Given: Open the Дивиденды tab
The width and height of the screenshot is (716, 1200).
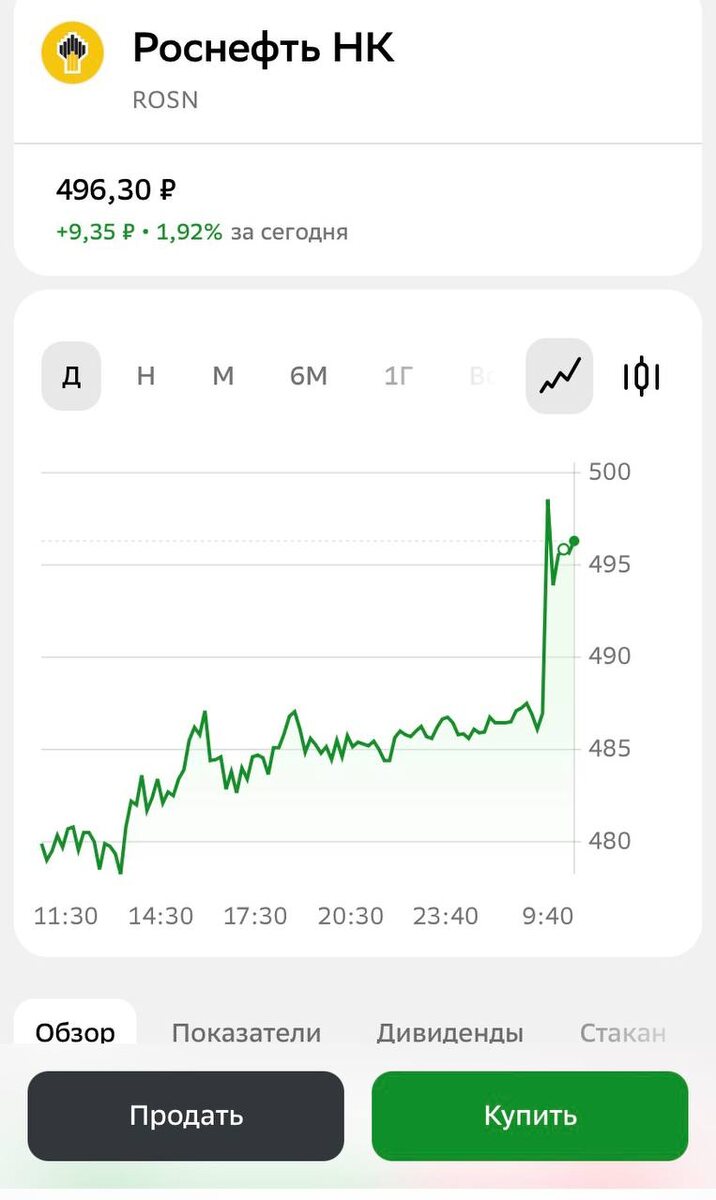Looking at the screenshot, I should click(x=450, y=1031).
